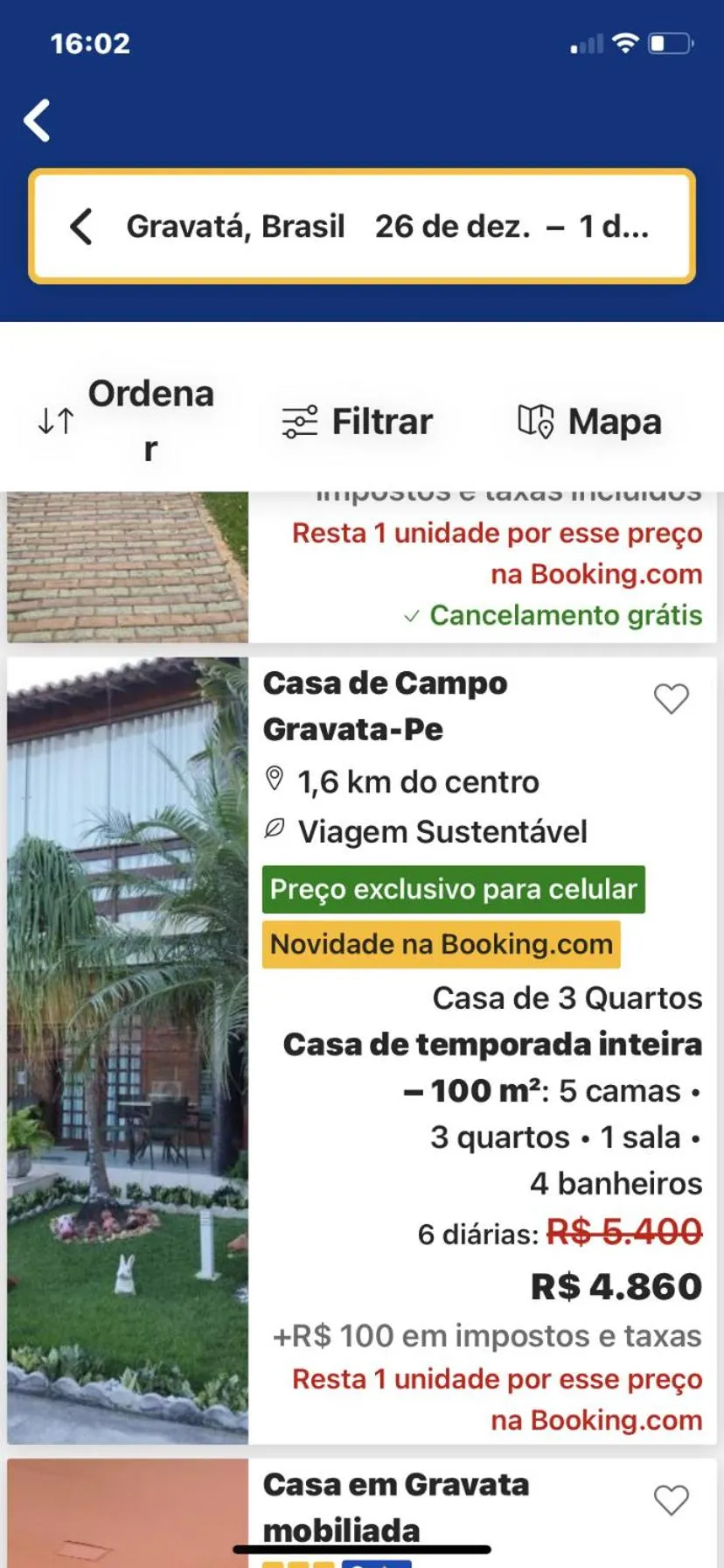Favorite the Casa de Campo Gravata-Pe listing

point(672,698)
